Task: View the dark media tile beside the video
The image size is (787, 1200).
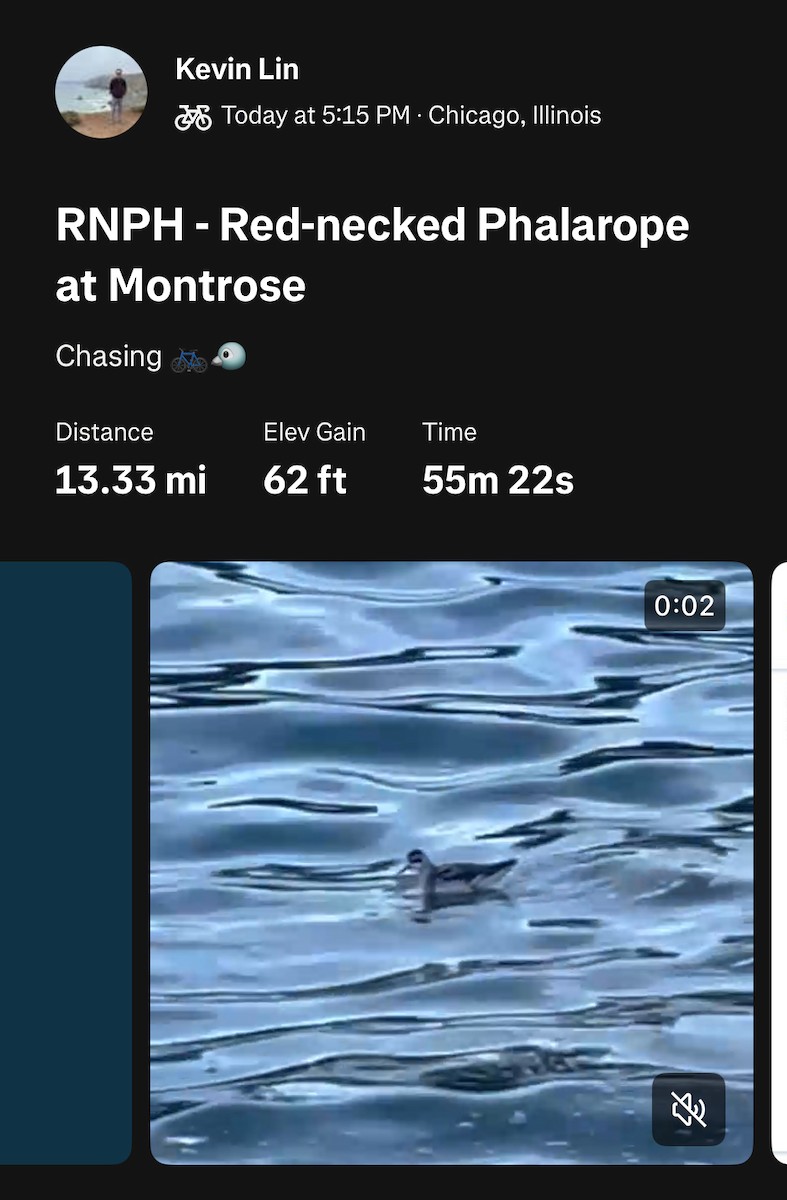Action: click(65, 862)
